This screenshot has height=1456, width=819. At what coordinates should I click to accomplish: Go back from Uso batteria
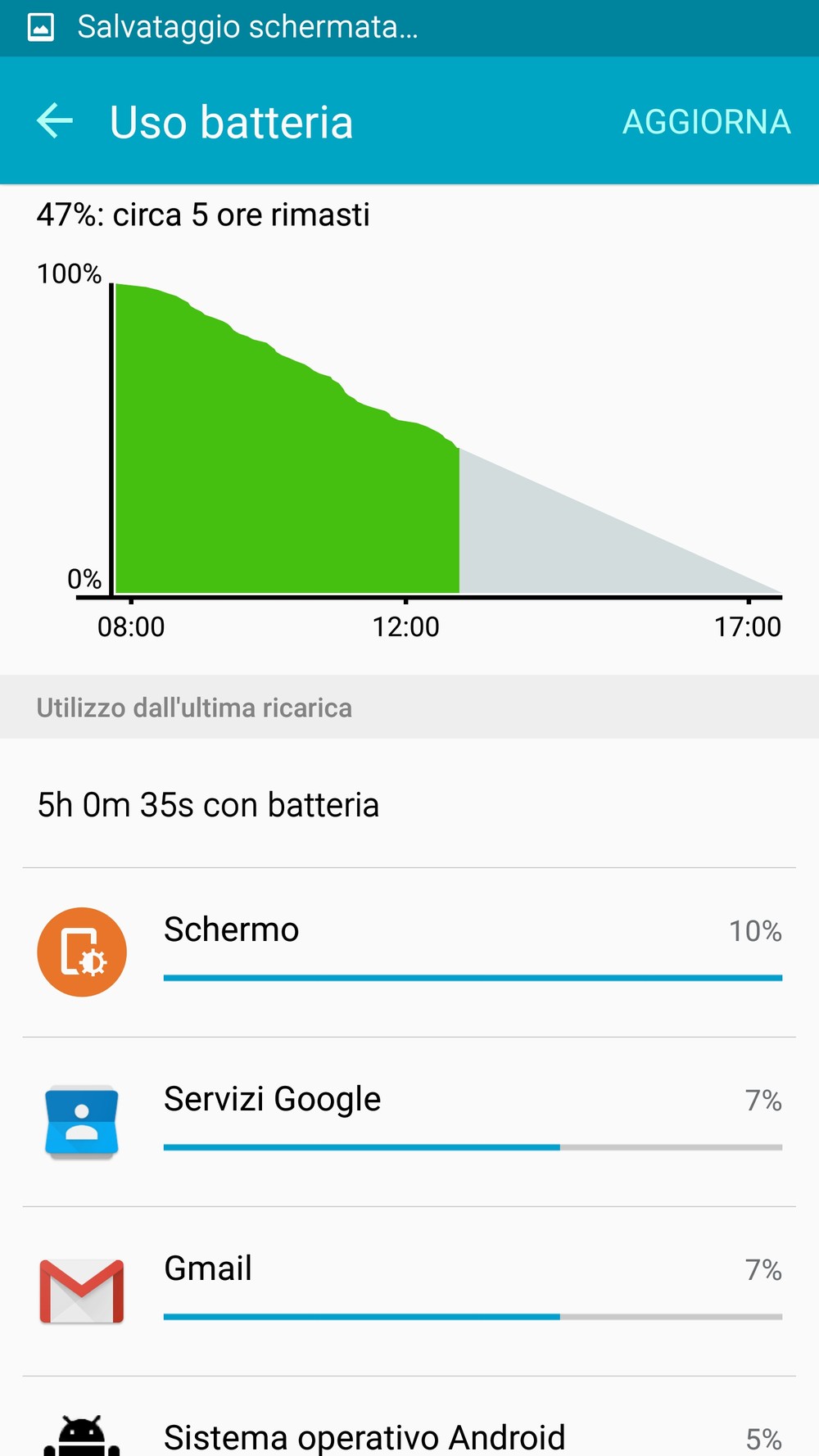point(55,121)
